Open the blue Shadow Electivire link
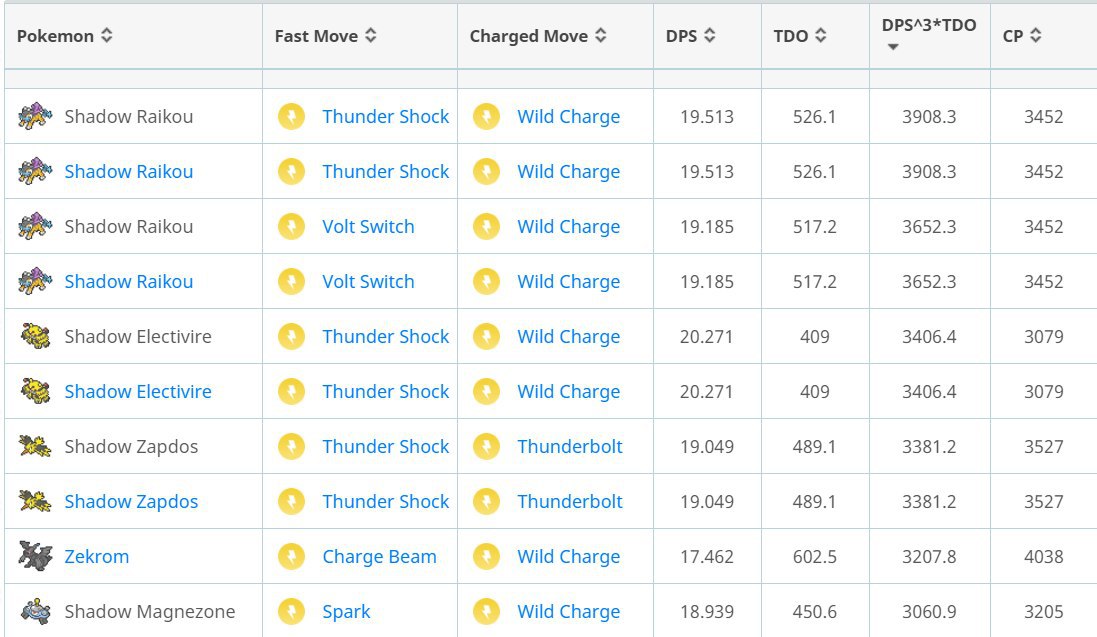 coord(138,392)
